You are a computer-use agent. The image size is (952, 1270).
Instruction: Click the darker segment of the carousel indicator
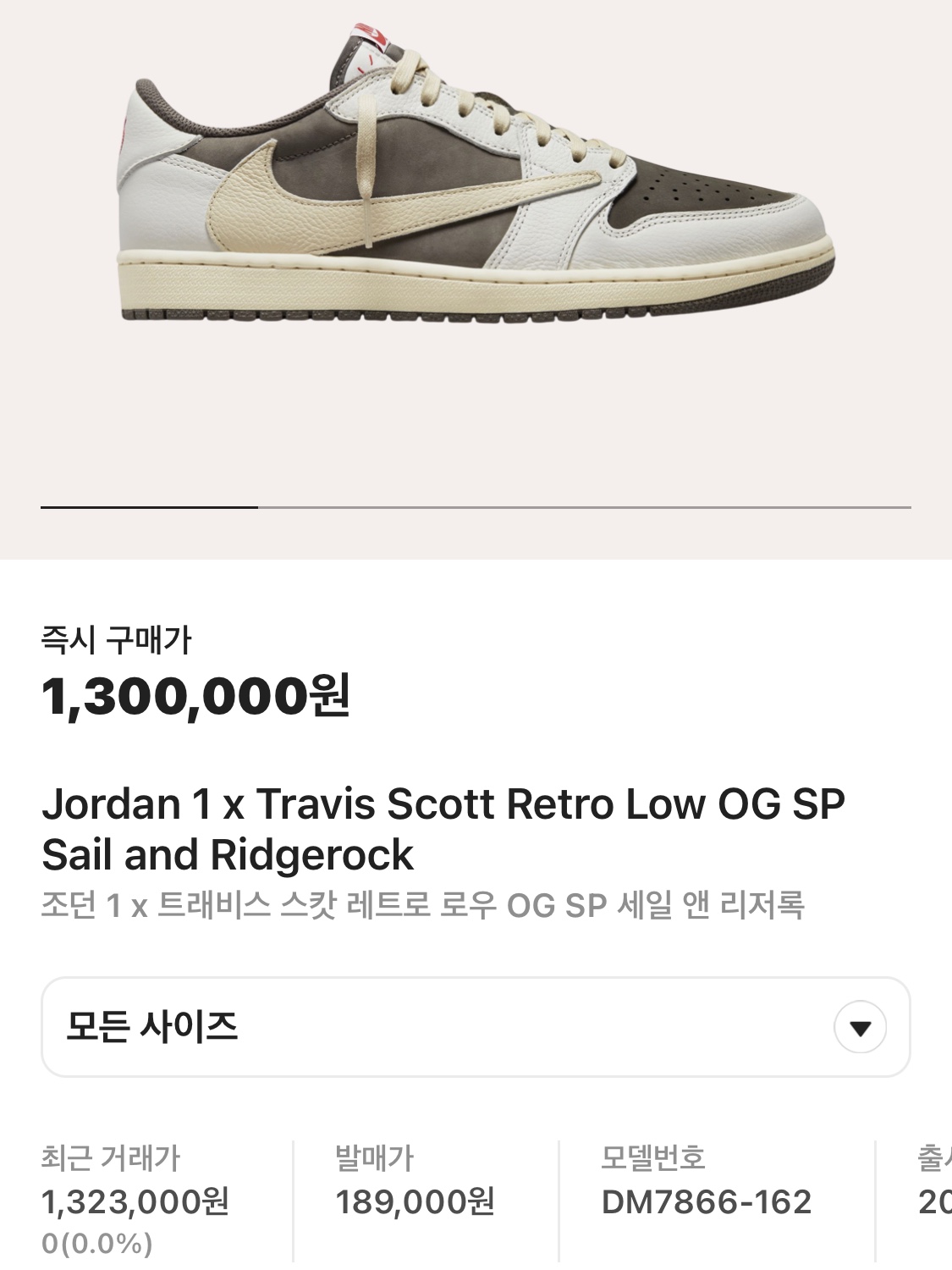151,508
